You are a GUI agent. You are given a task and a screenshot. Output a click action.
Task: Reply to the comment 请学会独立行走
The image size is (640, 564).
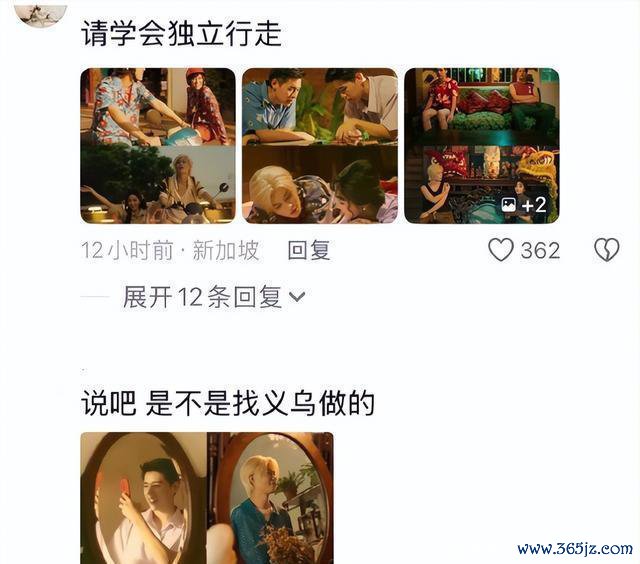pos(309,250)
